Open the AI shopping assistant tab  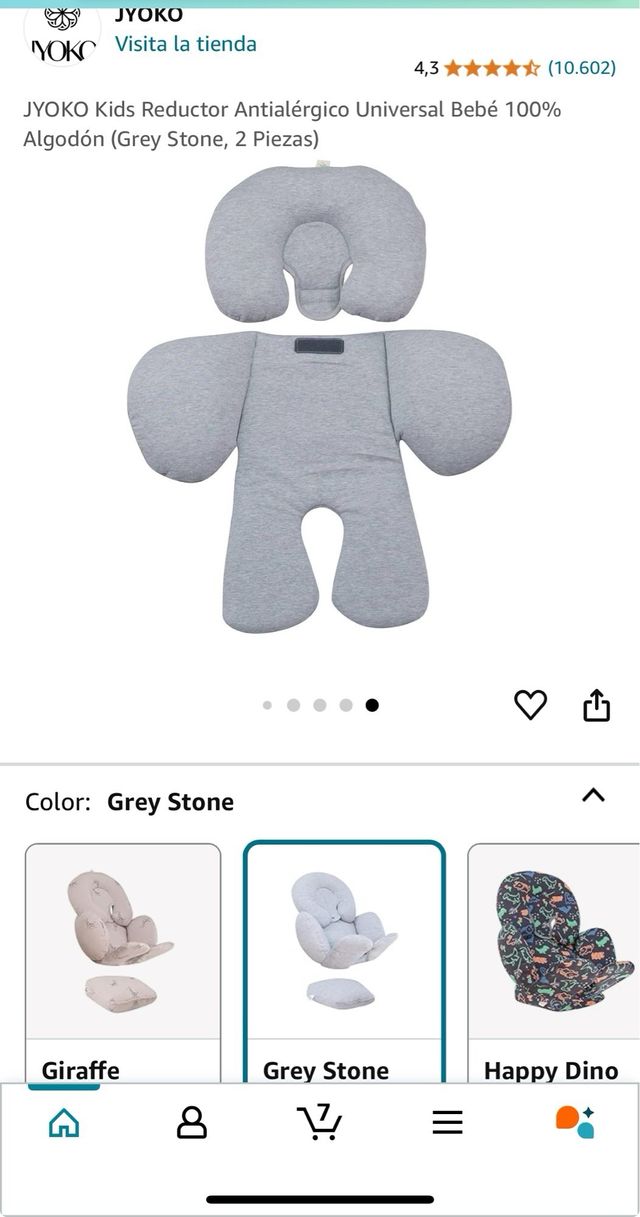tap(575, 1122)
